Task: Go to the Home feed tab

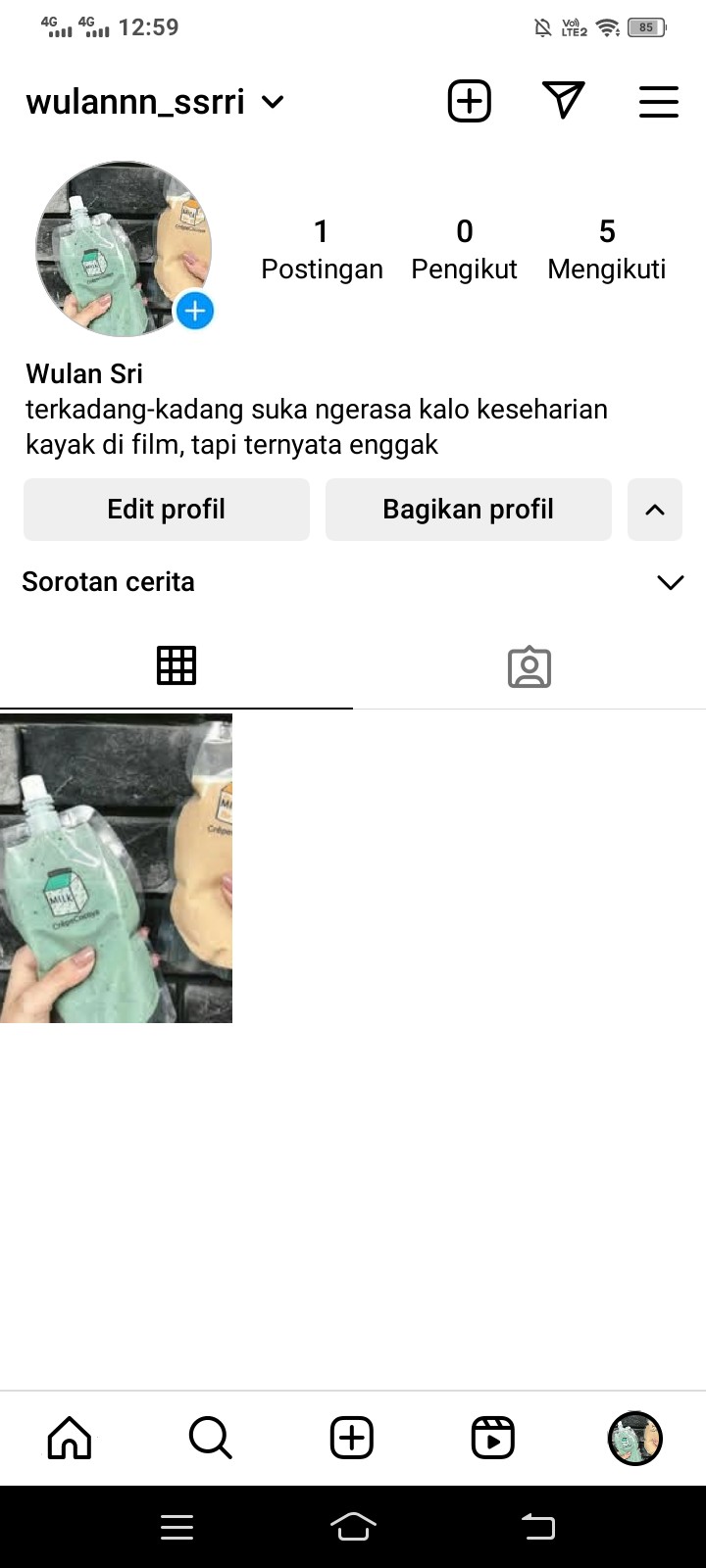Action: pos(70,1438)
